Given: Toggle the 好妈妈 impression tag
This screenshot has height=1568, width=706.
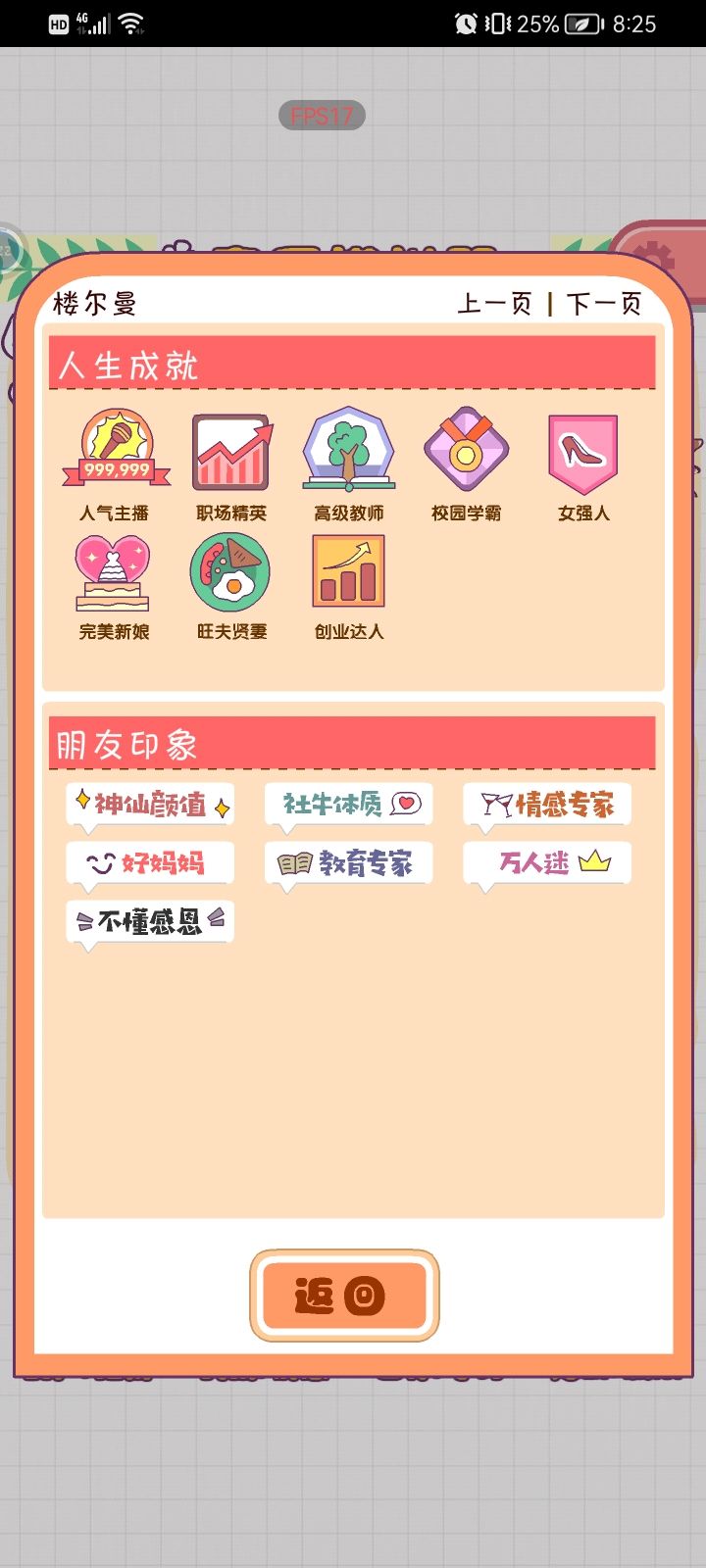Looking at the screenshot, I should pos(149,862).
